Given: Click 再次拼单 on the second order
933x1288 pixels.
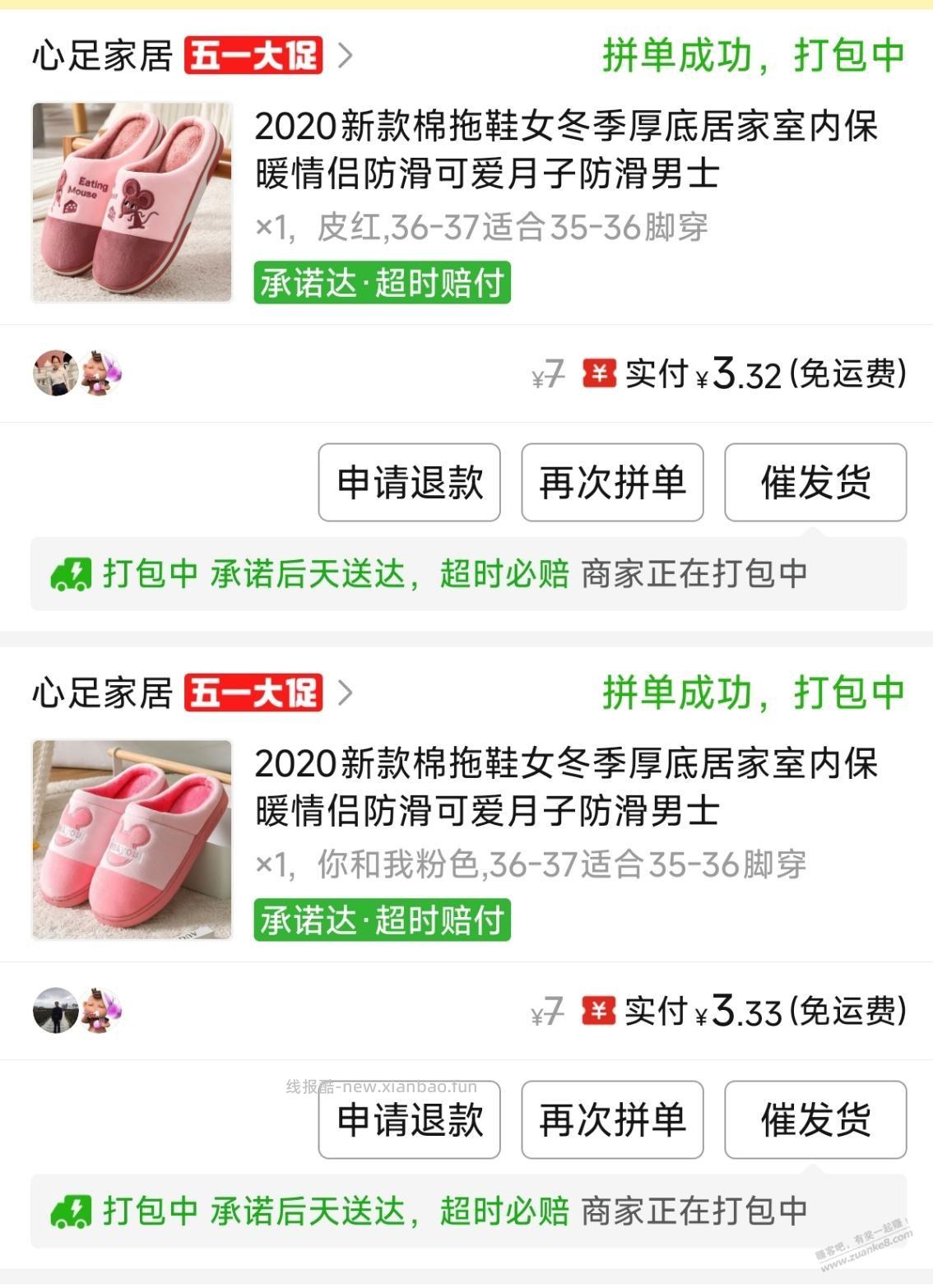Looking at the screenshot, I should click(612, 1119).
